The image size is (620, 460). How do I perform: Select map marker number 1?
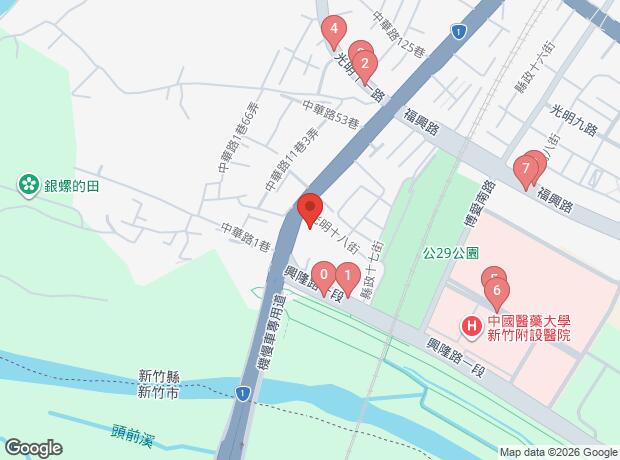(x=346, y=275)
